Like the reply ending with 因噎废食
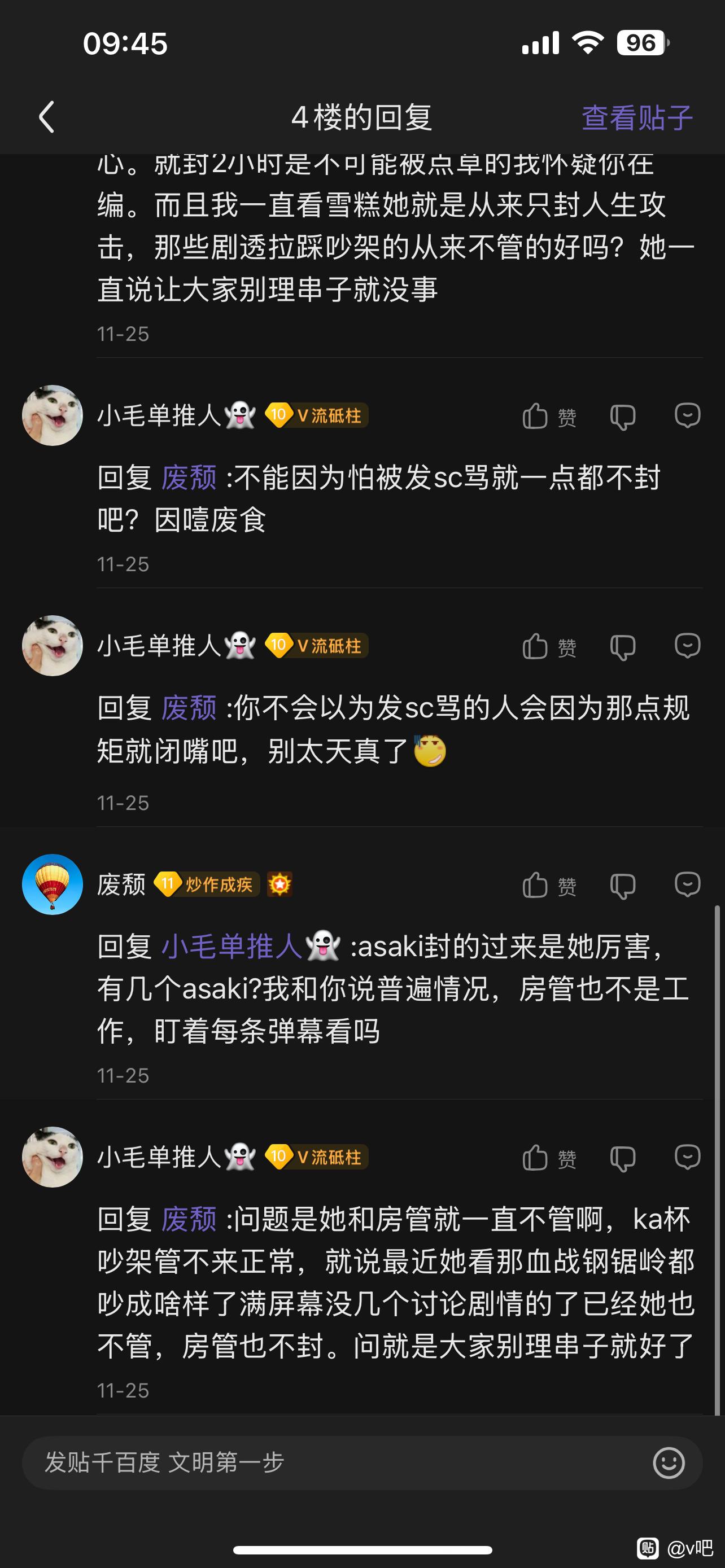This screenshot has width=725, height=1568. click(x=548, y=417)
